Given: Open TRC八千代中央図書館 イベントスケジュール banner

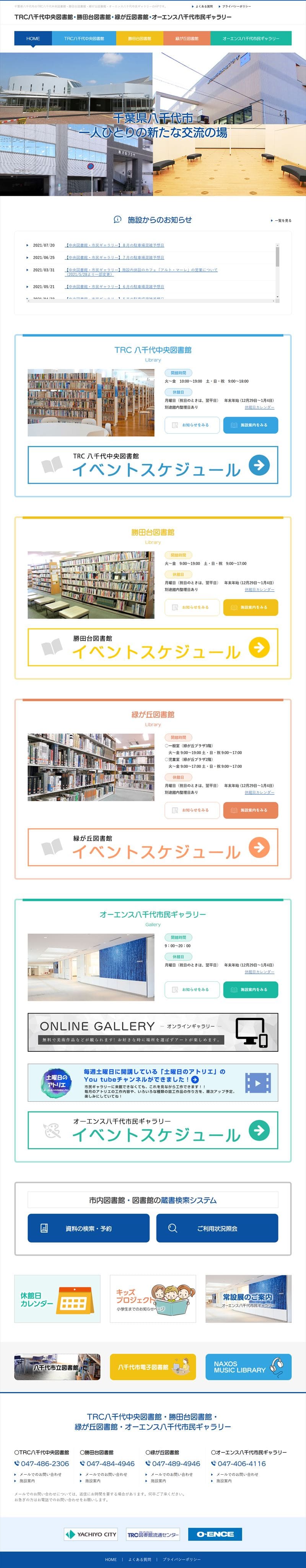Looking at the screenshot, I should tap(153, 465).
